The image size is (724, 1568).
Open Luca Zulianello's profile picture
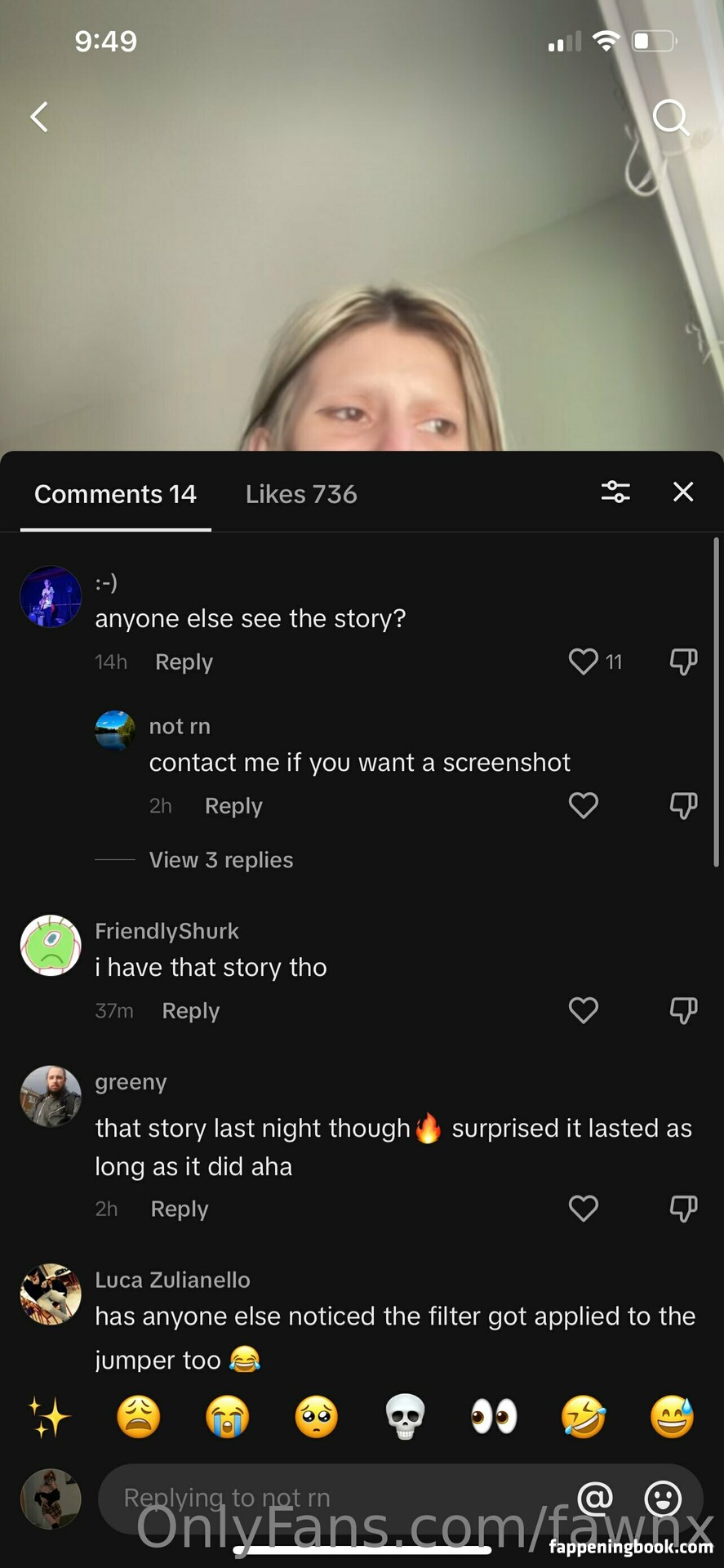coord(51,1294)
